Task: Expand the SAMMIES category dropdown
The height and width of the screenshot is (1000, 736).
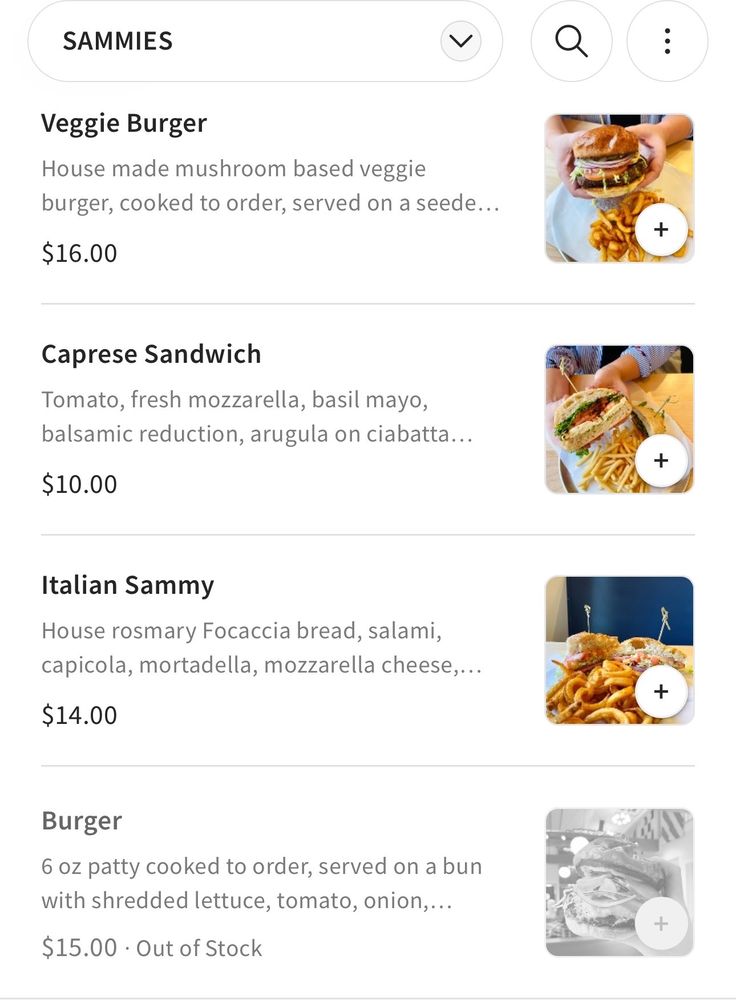Action: click(460, 41)
